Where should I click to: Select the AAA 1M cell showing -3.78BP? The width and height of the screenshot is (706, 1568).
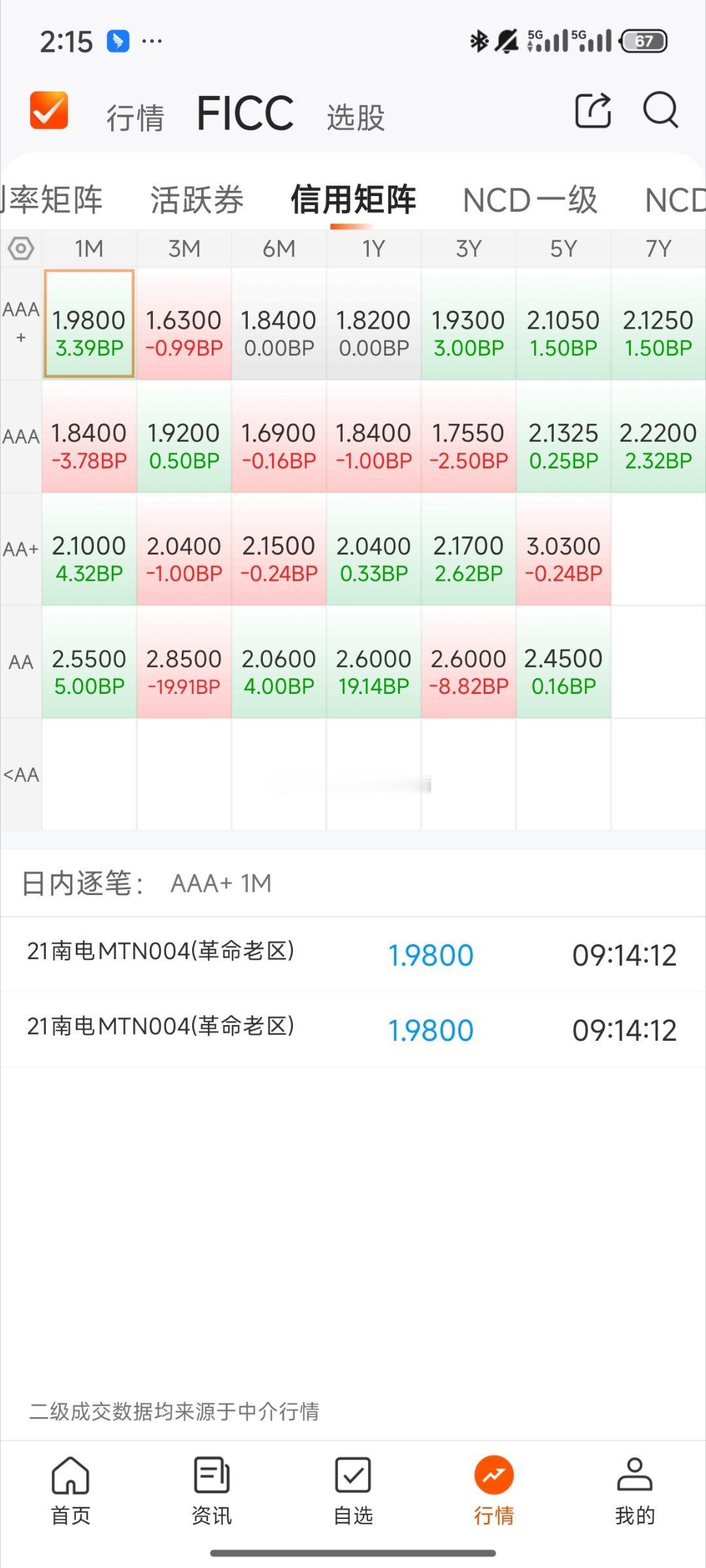point(89,436)
